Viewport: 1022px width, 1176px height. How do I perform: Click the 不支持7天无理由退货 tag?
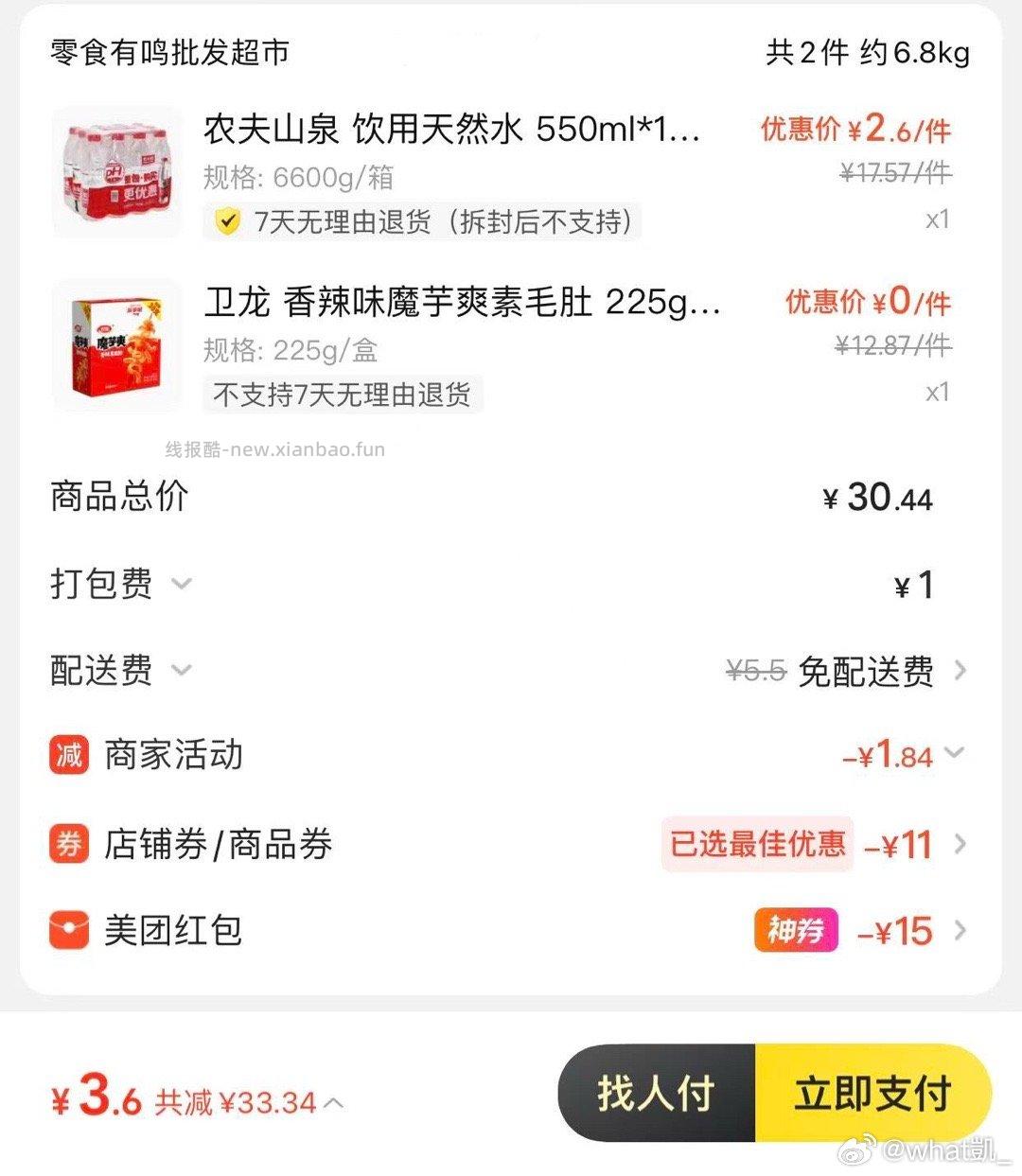point(343,395)
